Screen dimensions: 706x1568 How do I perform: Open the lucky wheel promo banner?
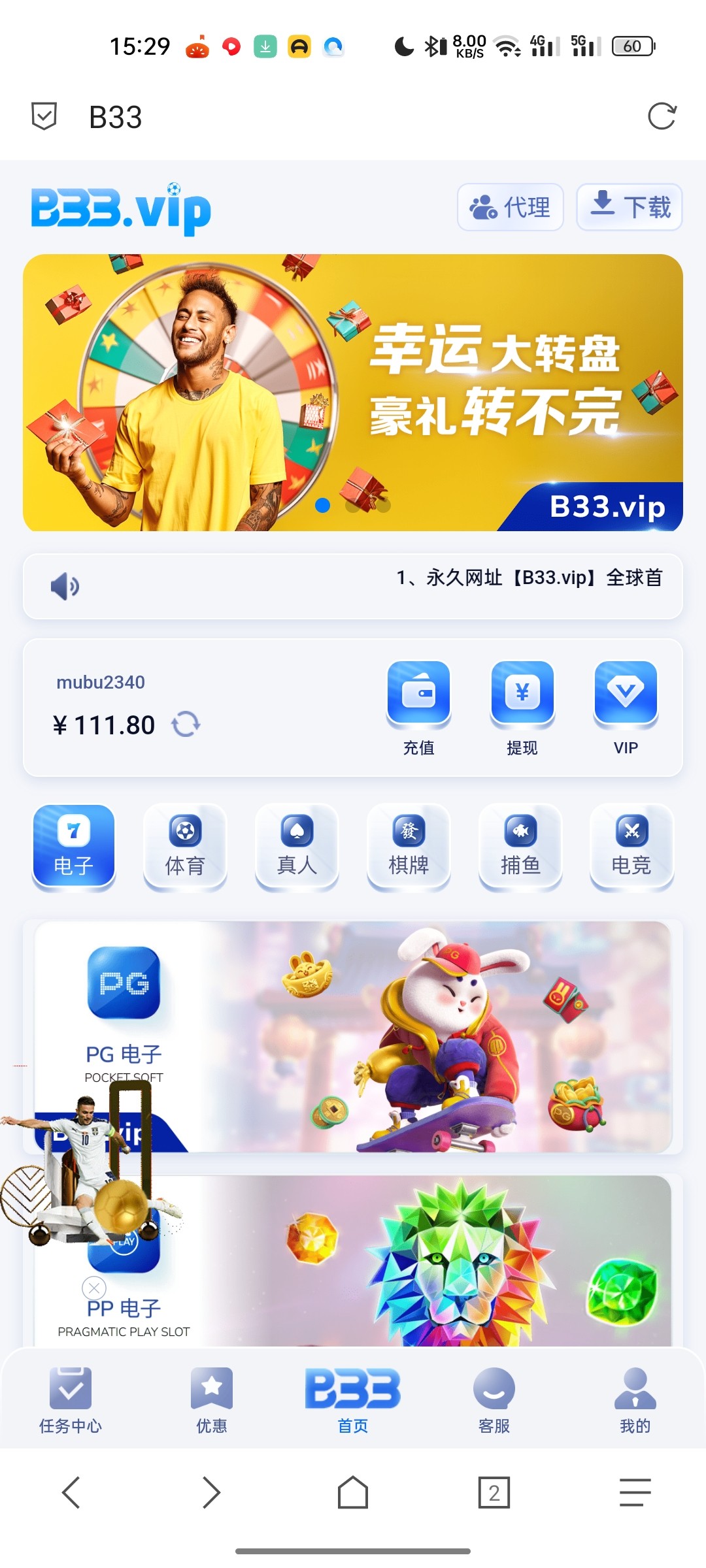353,392
